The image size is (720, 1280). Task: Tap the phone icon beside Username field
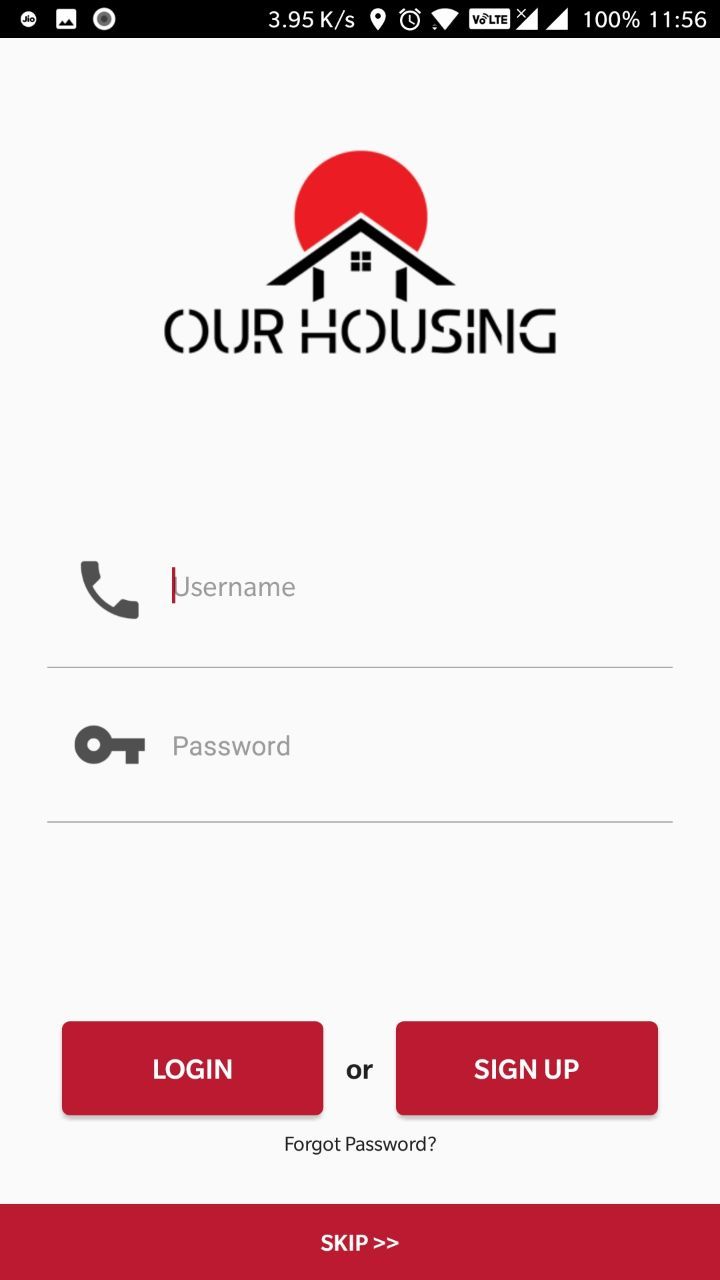coord(108,590)
